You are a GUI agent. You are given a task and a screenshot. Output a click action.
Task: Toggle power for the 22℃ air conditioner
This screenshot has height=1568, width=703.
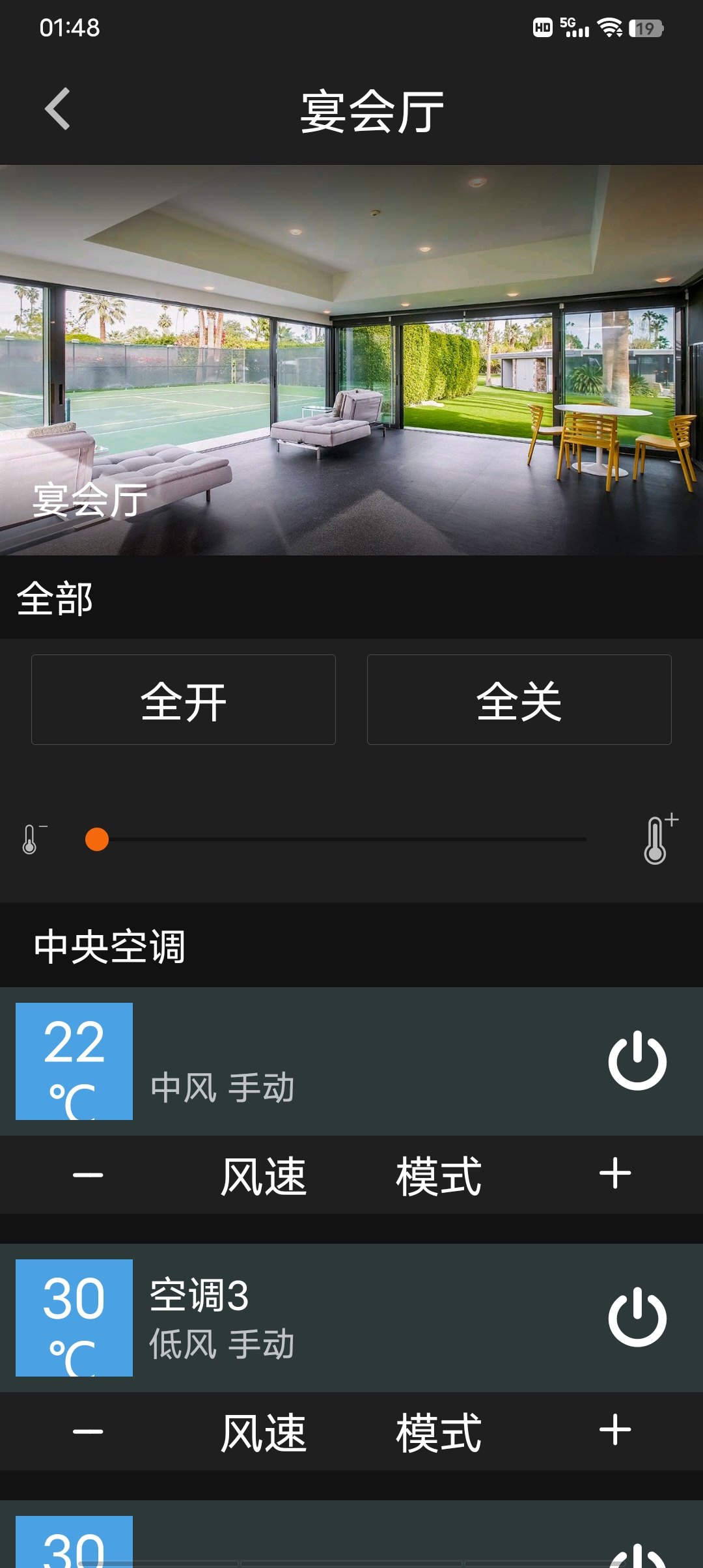[x=637, y=1061]
